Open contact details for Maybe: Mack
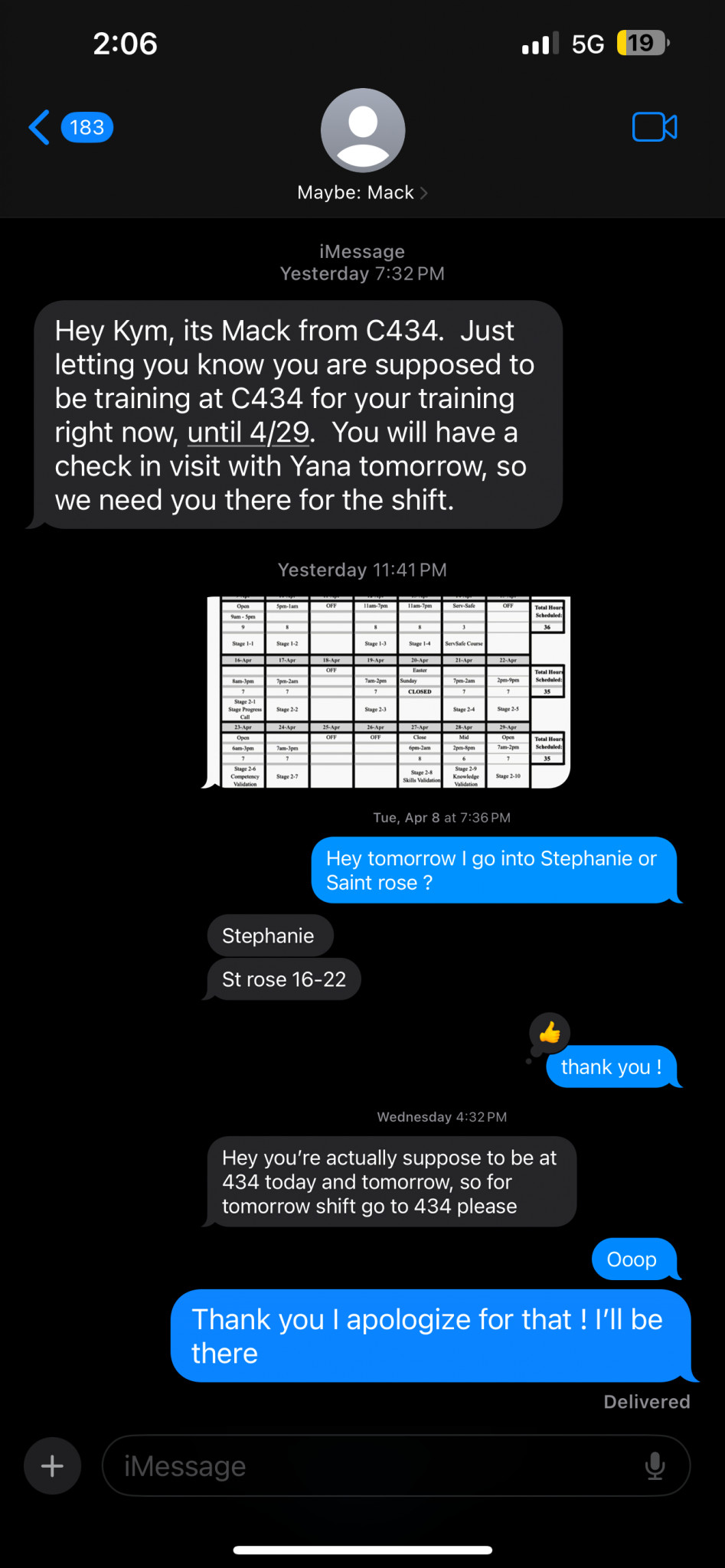725x1568 pixels. pos(362,145)
